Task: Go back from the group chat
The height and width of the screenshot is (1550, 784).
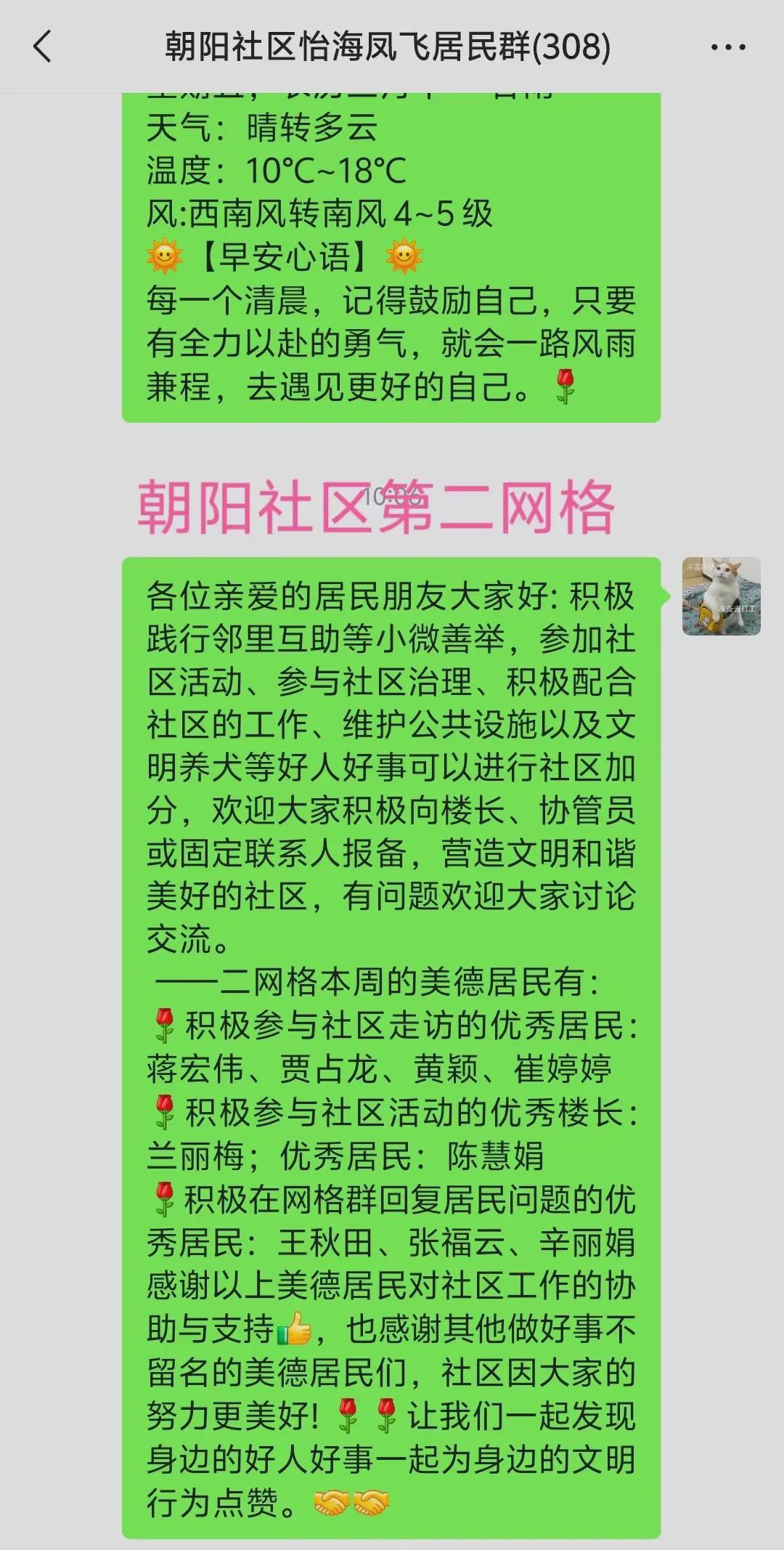Action: click(x=42, y=47)
